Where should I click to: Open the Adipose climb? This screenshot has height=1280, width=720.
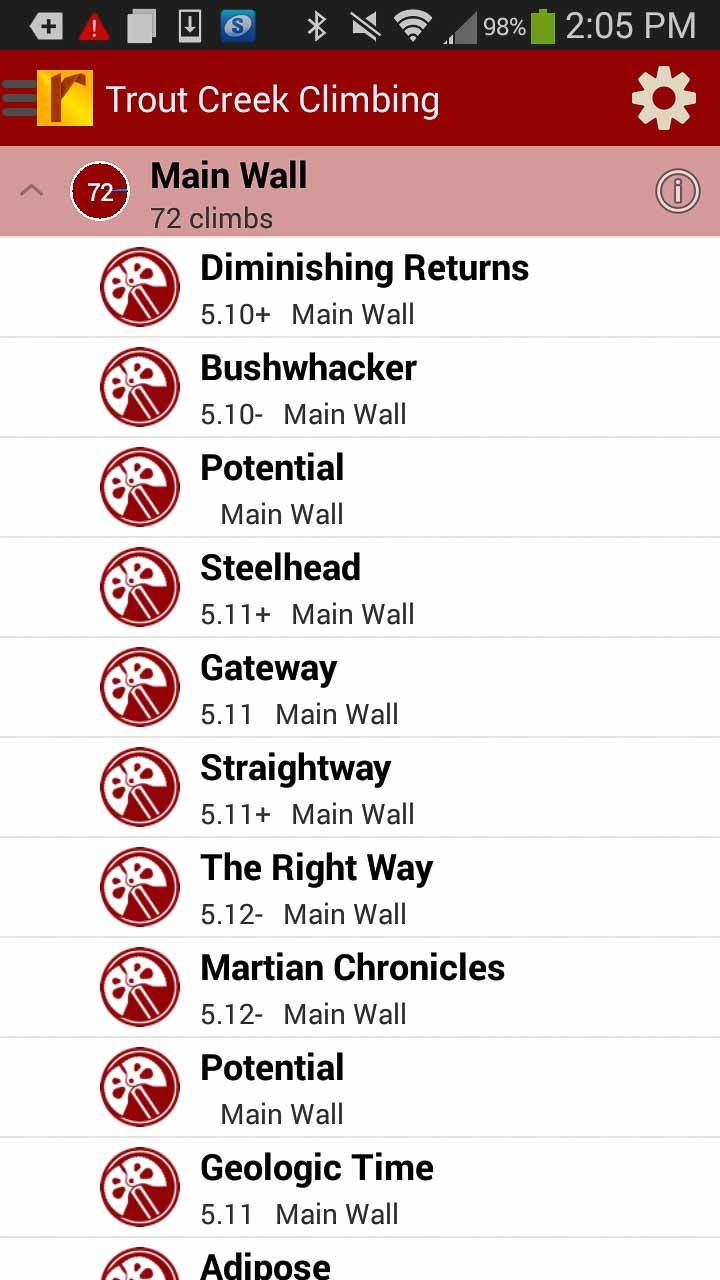265,1264
